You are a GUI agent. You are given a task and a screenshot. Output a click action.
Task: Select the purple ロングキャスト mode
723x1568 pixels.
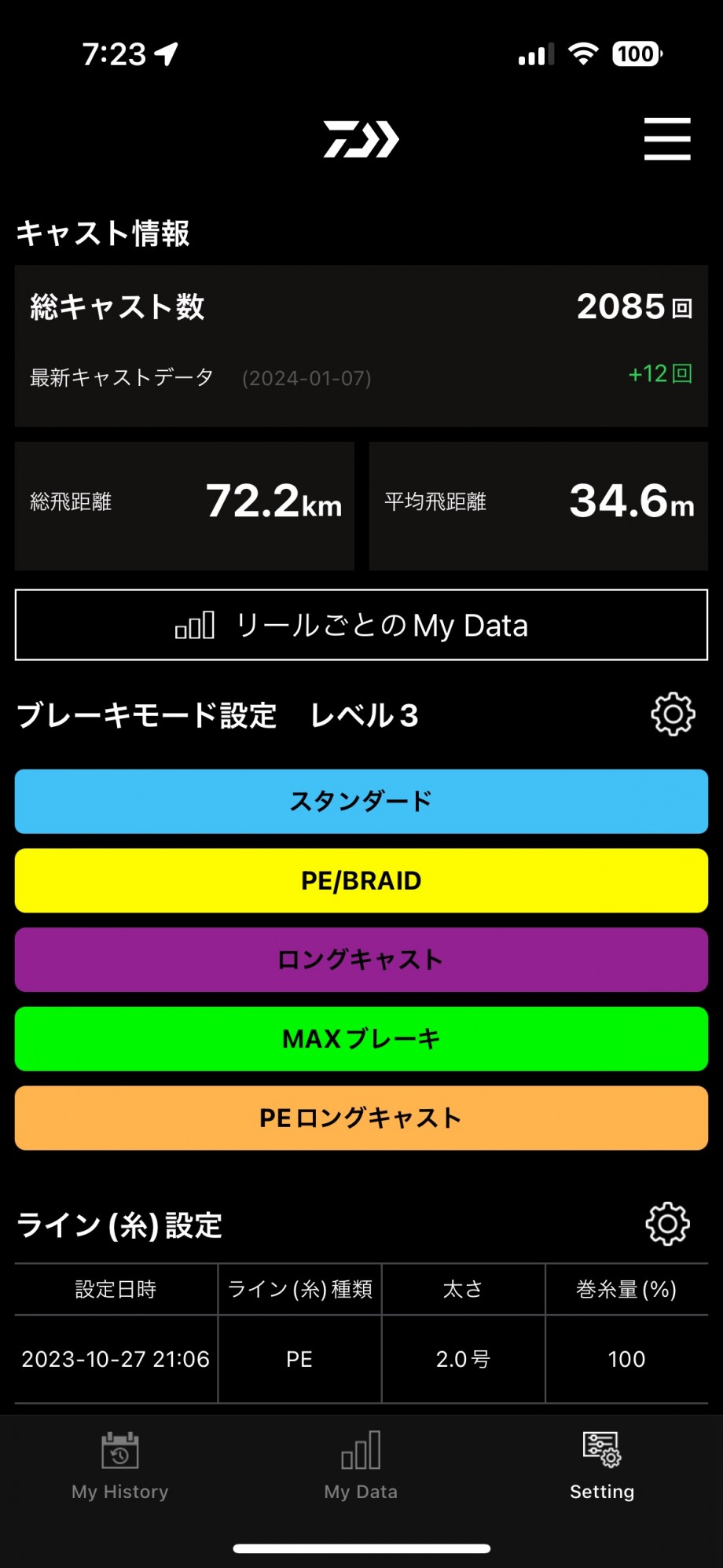(x=361, y=960)
